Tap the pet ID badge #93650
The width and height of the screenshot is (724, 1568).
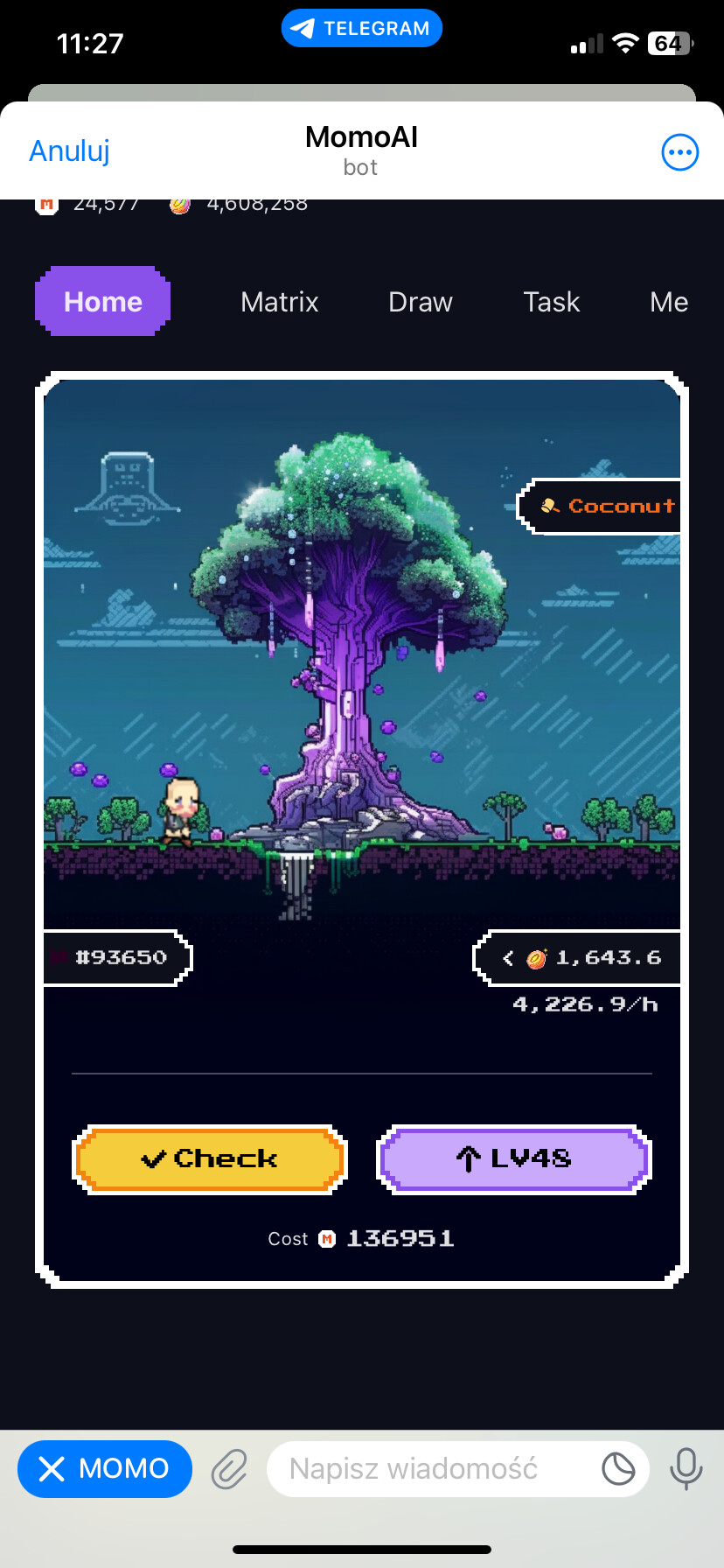pos(116,956)
